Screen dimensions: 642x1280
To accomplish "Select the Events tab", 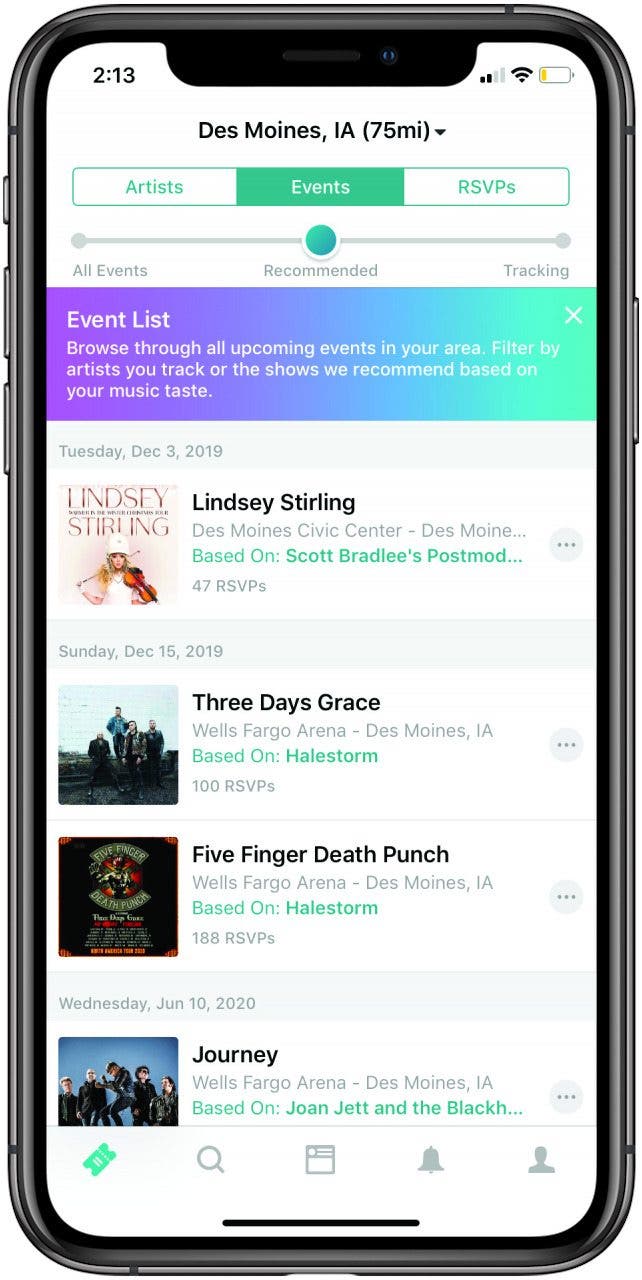I will point(320,187).
